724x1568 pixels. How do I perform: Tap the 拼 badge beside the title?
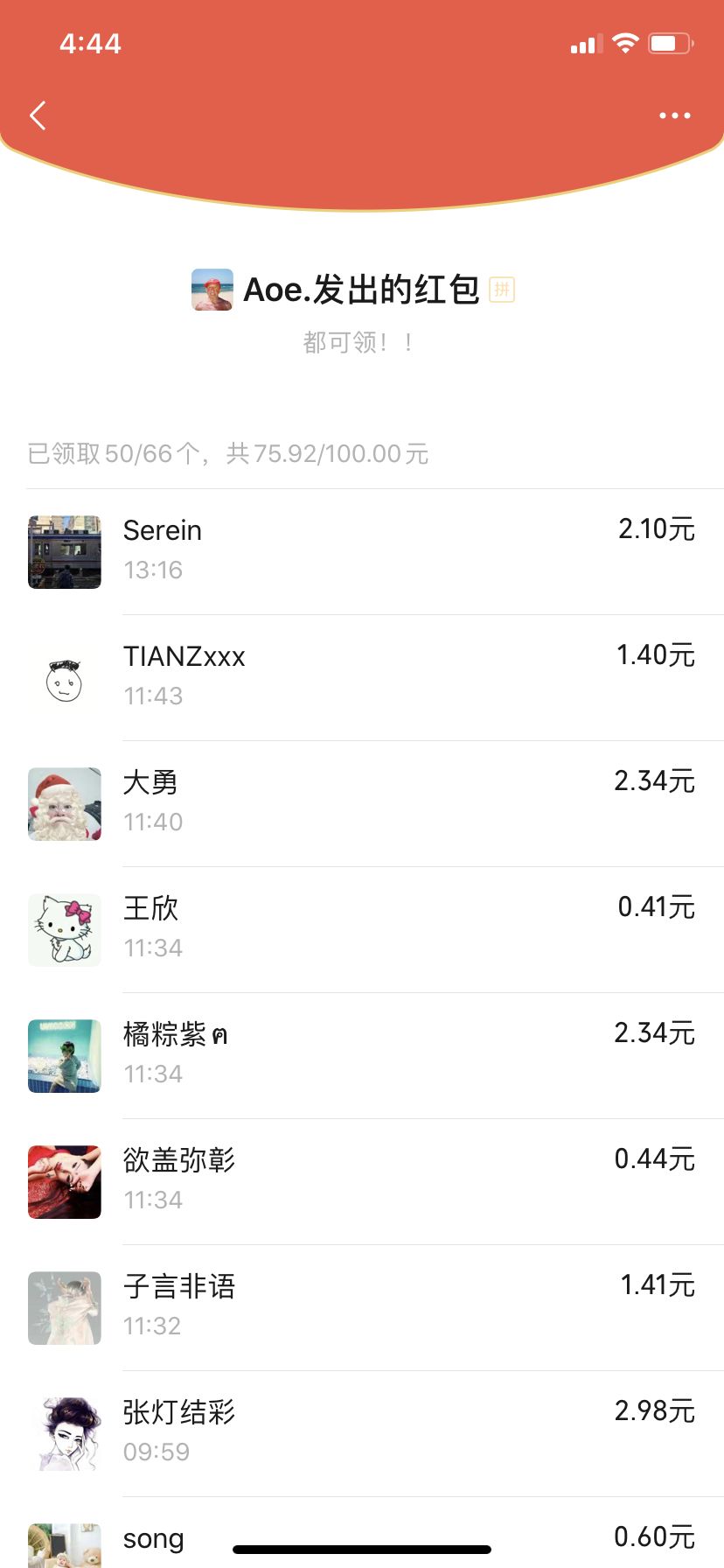click(503, 290)
